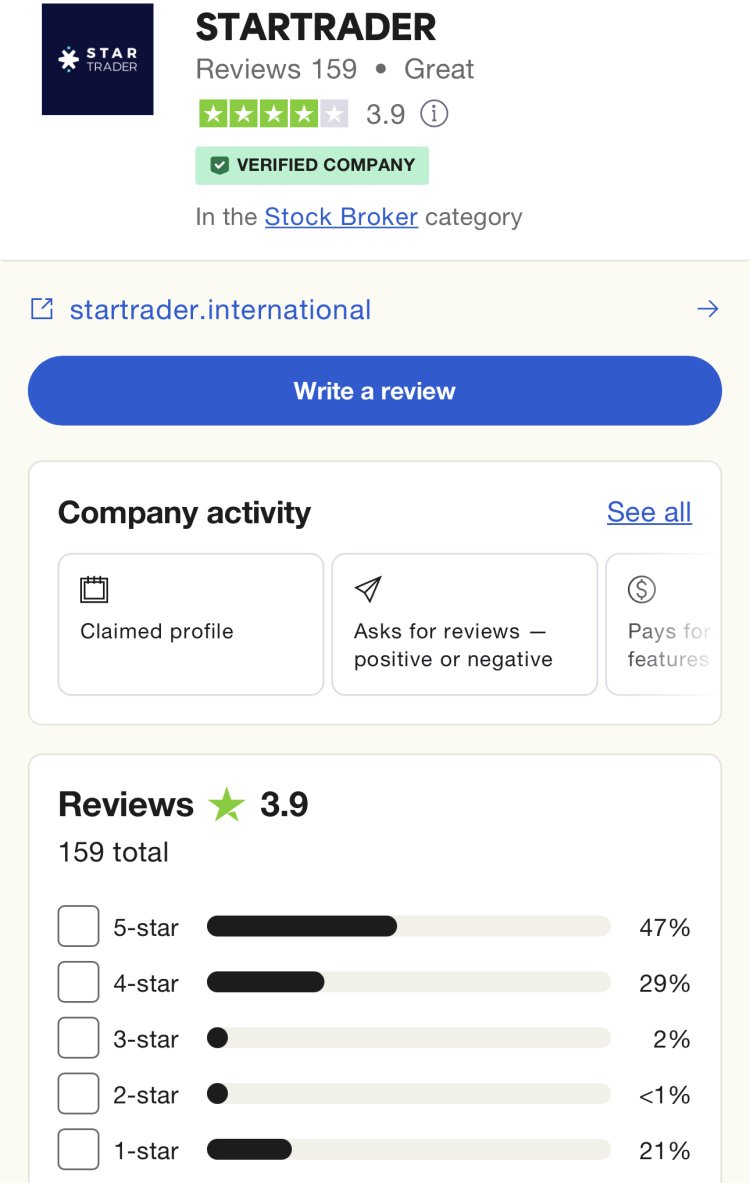Click the startrader.international website link
Image resolution: width=750 pixels, height=1183 pixels.
point(220,309)
